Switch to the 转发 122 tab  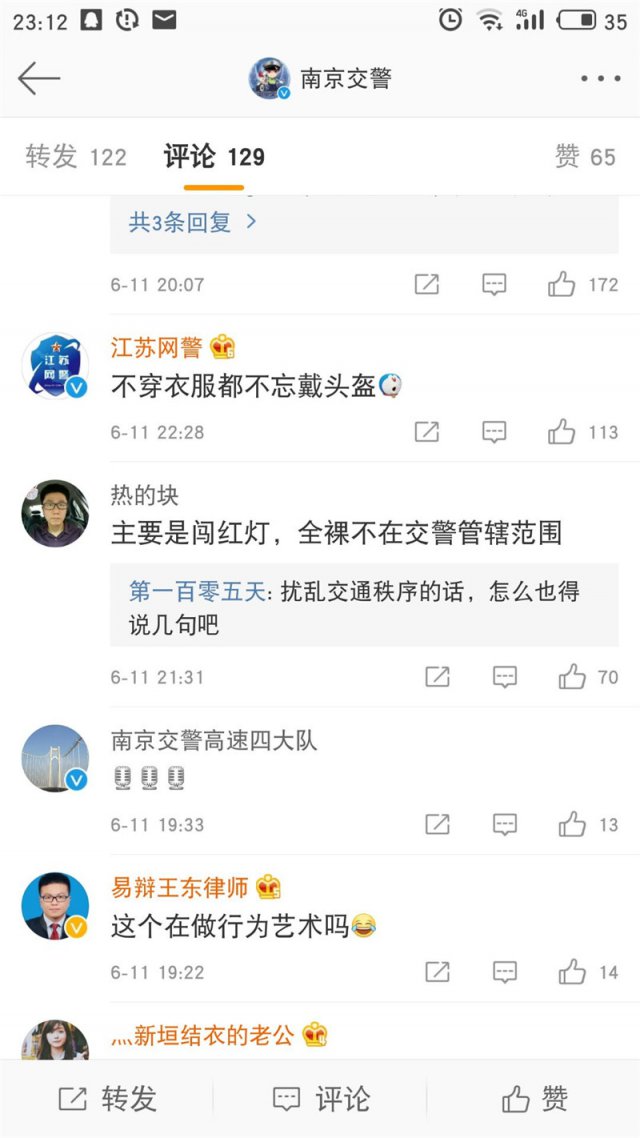(x=76, y=157)
